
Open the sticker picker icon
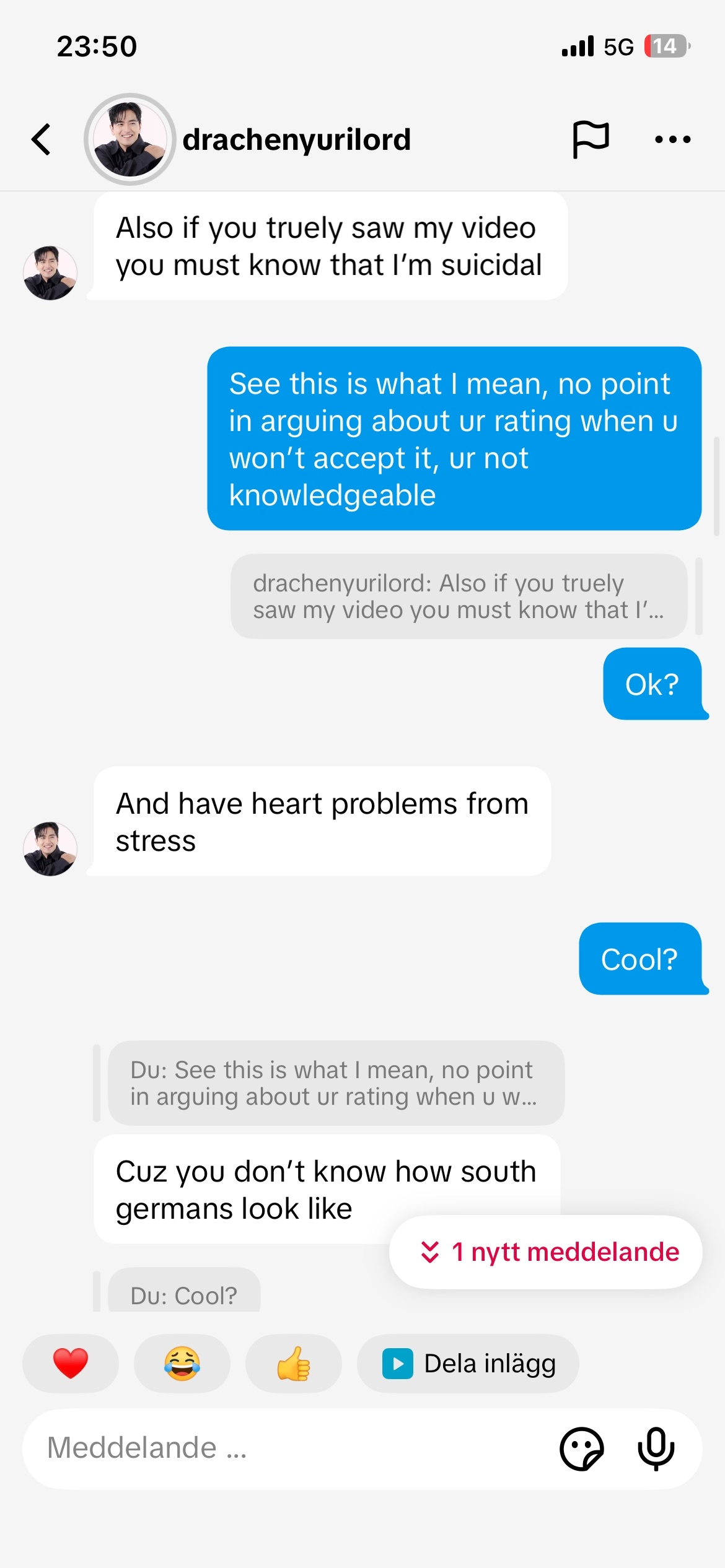click(x=581, y=1448)
